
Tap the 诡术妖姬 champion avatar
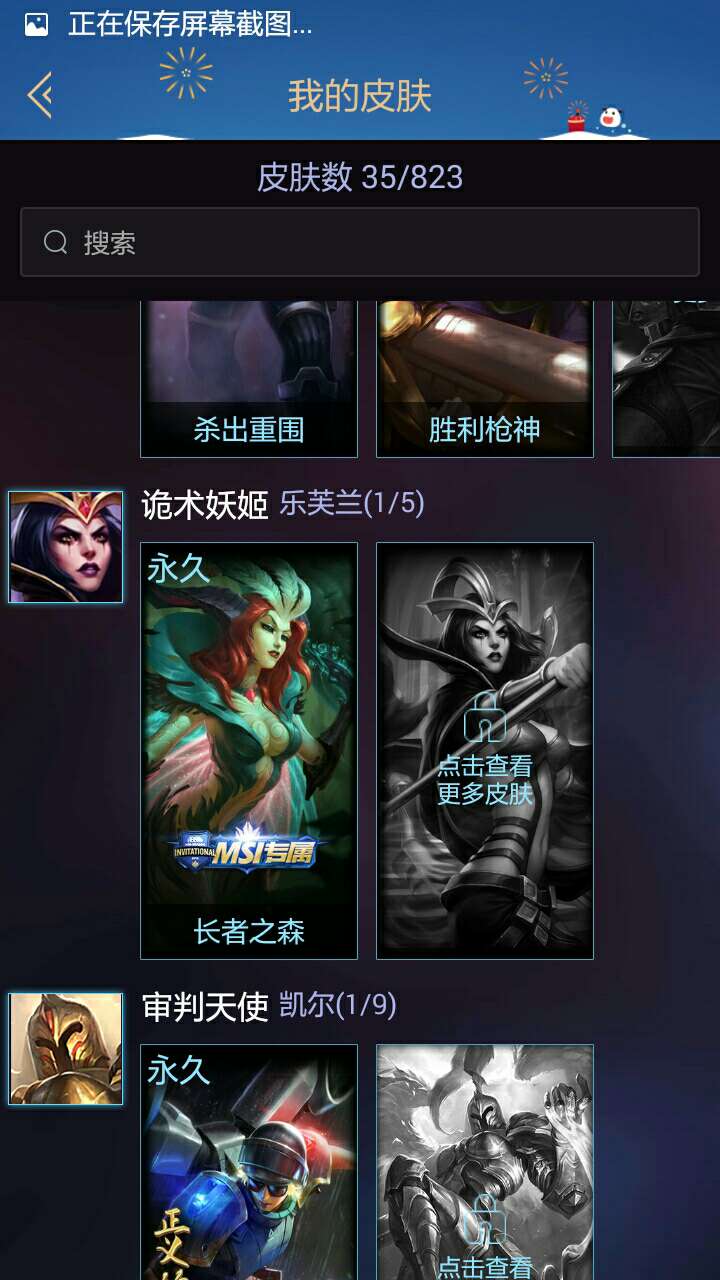[x=66, y=547]
